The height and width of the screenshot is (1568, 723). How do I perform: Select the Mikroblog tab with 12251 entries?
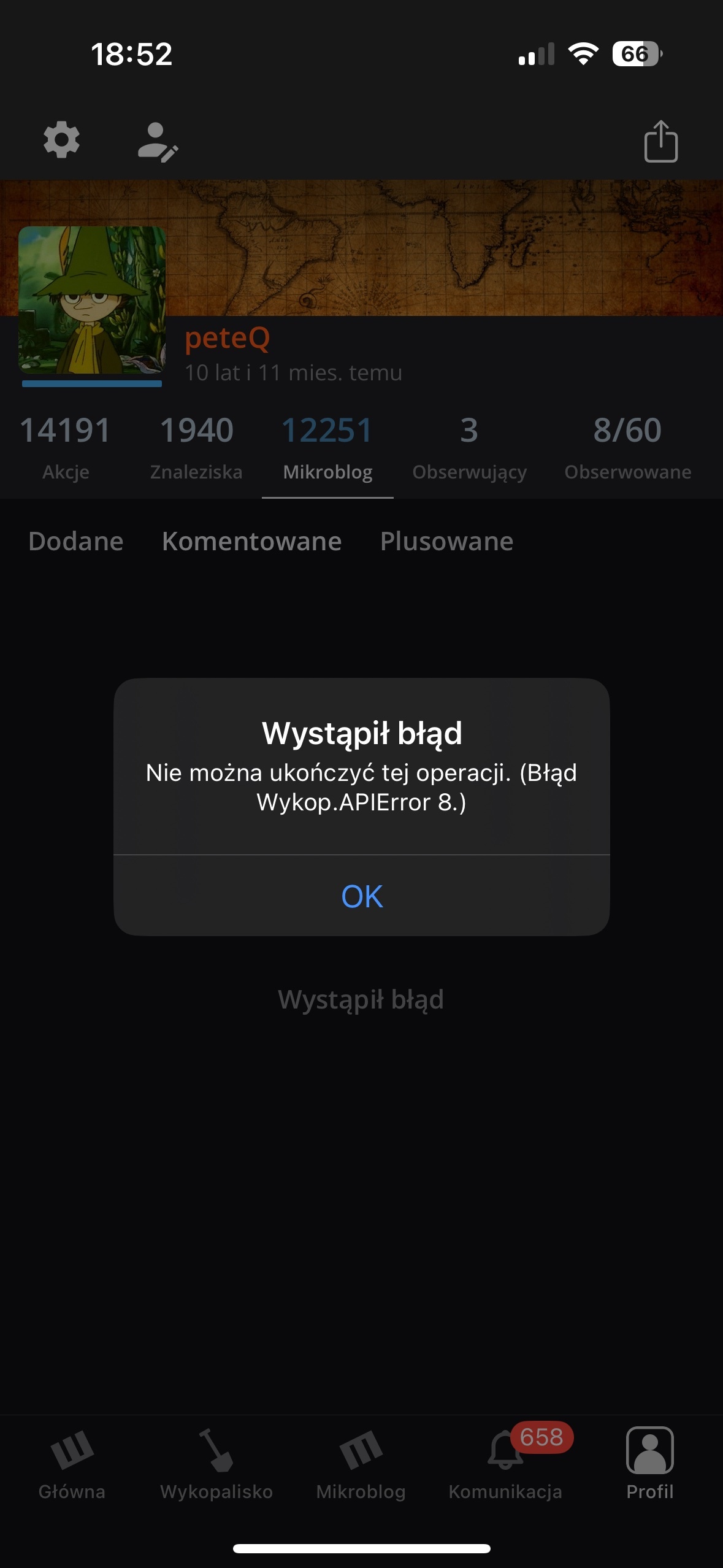(x=327, y=446)
